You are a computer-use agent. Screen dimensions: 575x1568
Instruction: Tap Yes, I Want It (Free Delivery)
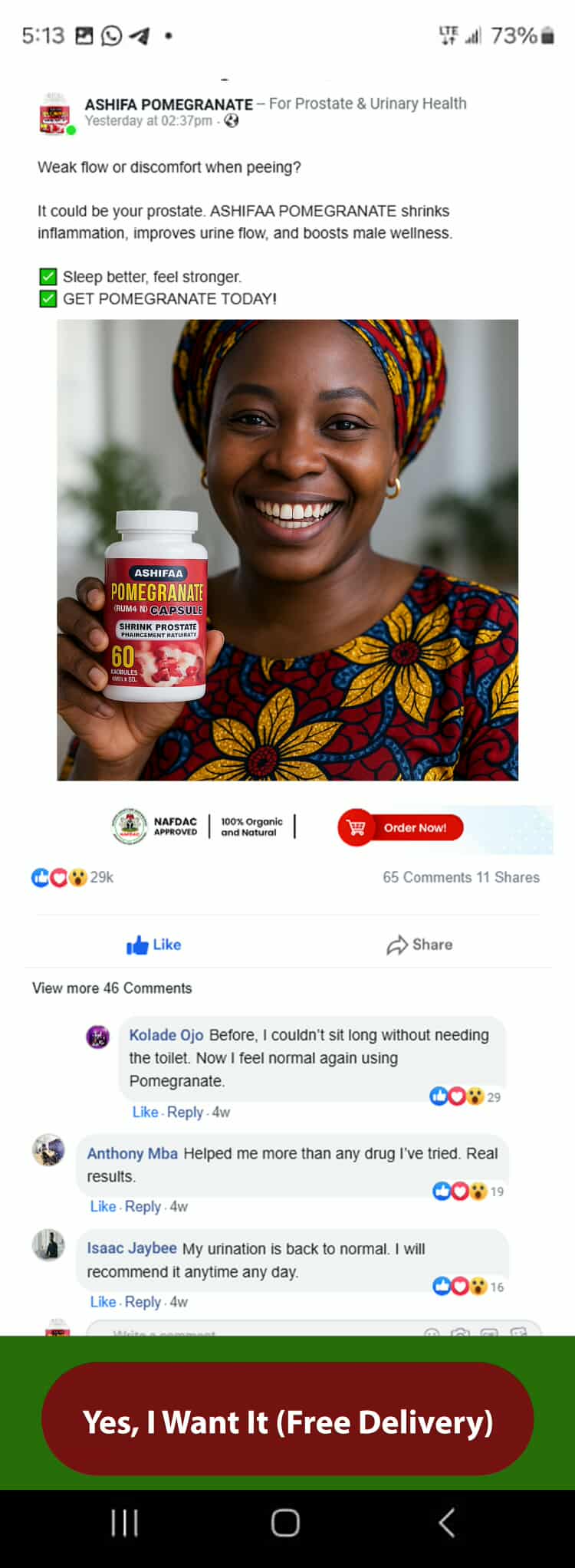pos(287,1422)
